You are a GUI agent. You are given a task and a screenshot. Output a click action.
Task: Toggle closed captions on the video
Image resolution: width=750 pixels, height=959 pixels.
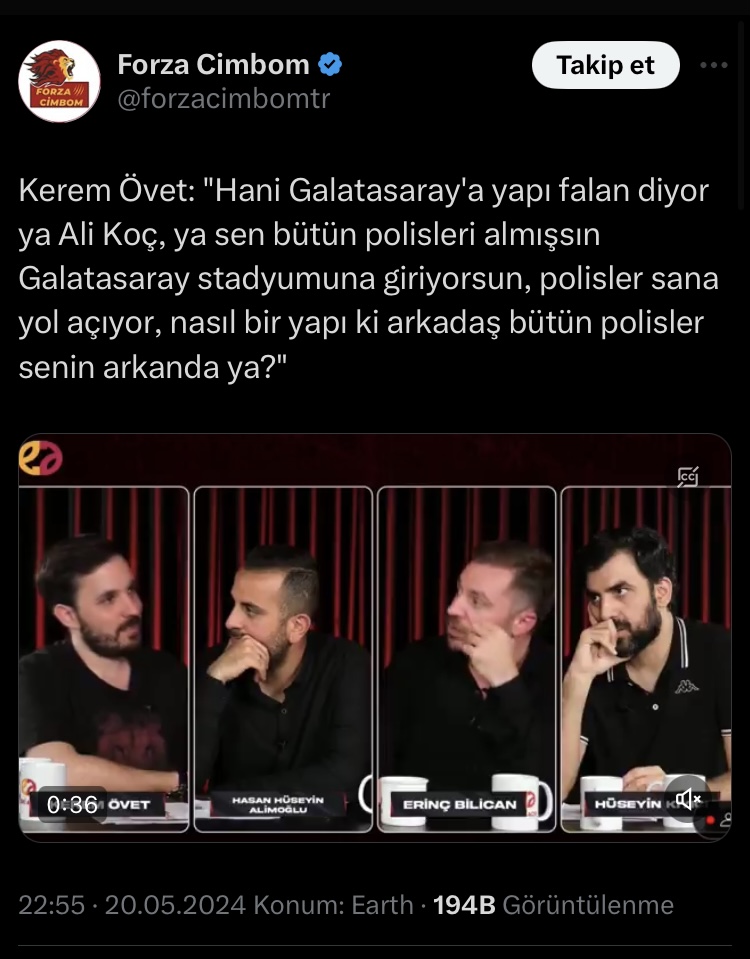(687, 477)
